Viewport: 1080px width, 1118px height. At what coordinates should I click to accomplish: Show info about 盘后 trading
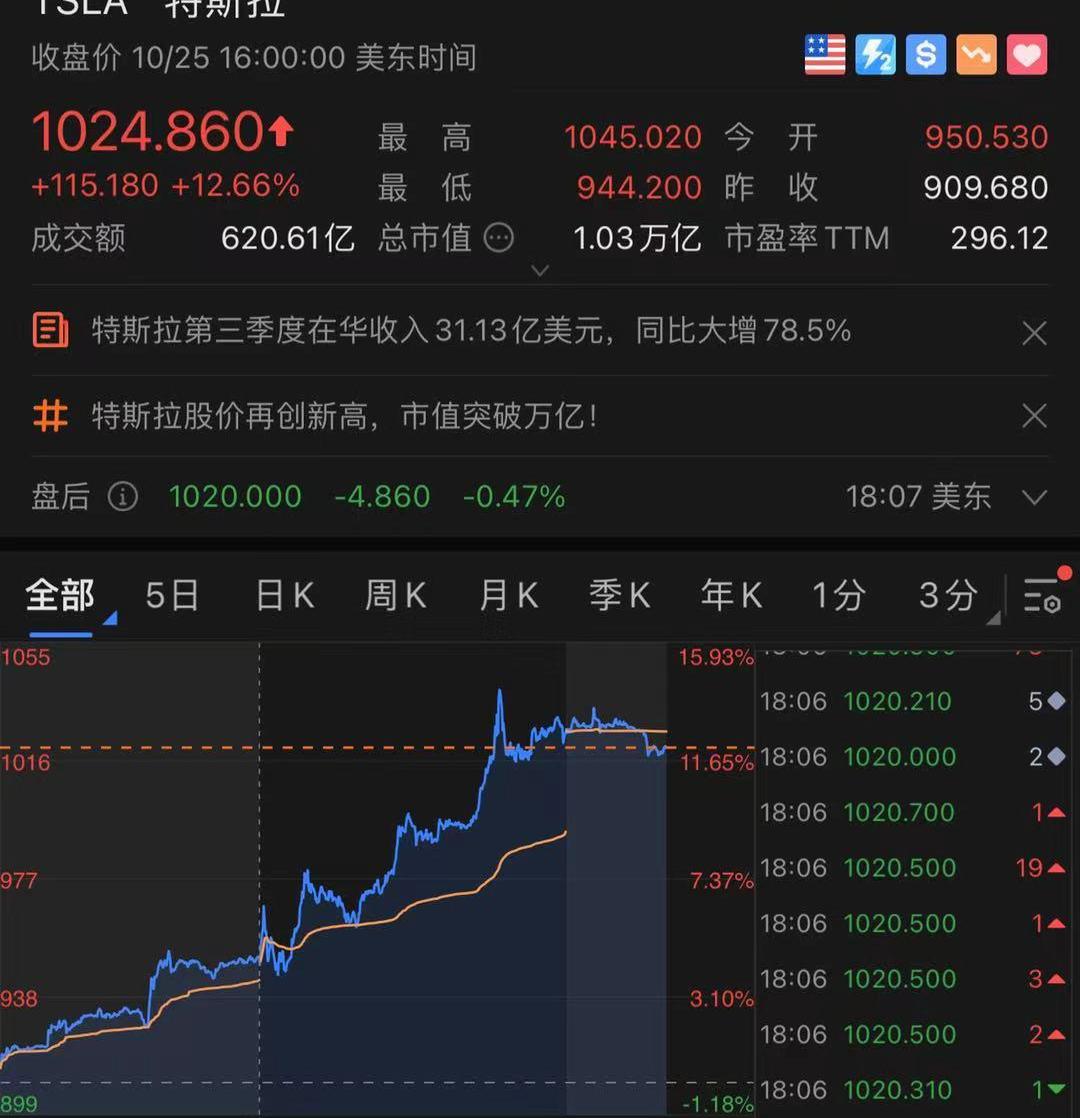122,496
